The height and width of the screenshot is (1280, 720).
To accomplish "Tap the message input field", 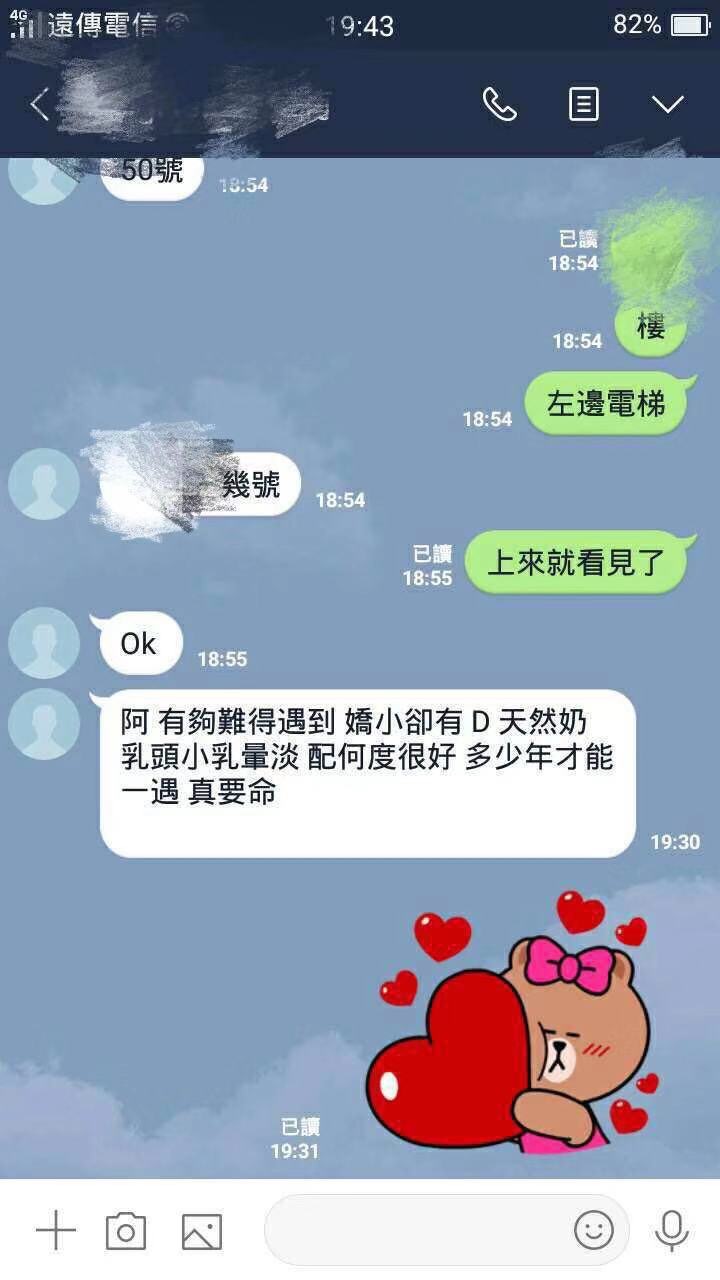I will coord(415,1230).
